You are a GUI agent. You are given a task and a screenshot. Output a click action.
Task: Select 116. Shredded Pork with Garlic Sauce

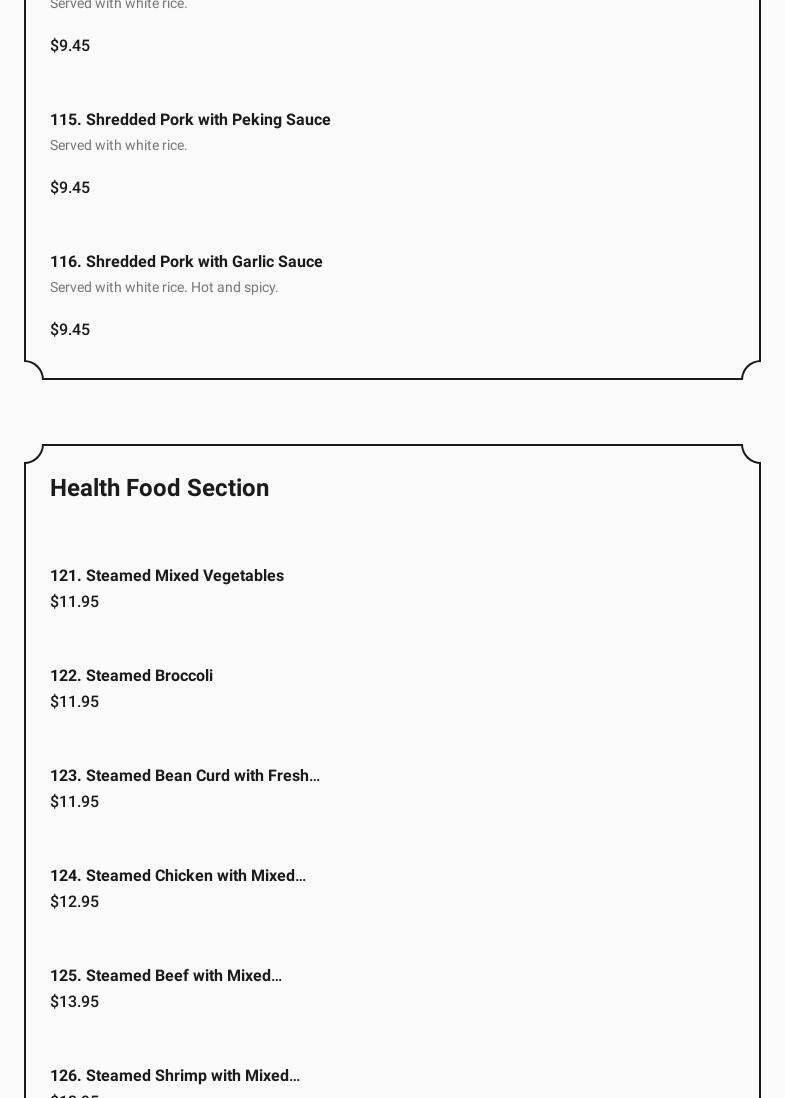[x=186, y=262]
